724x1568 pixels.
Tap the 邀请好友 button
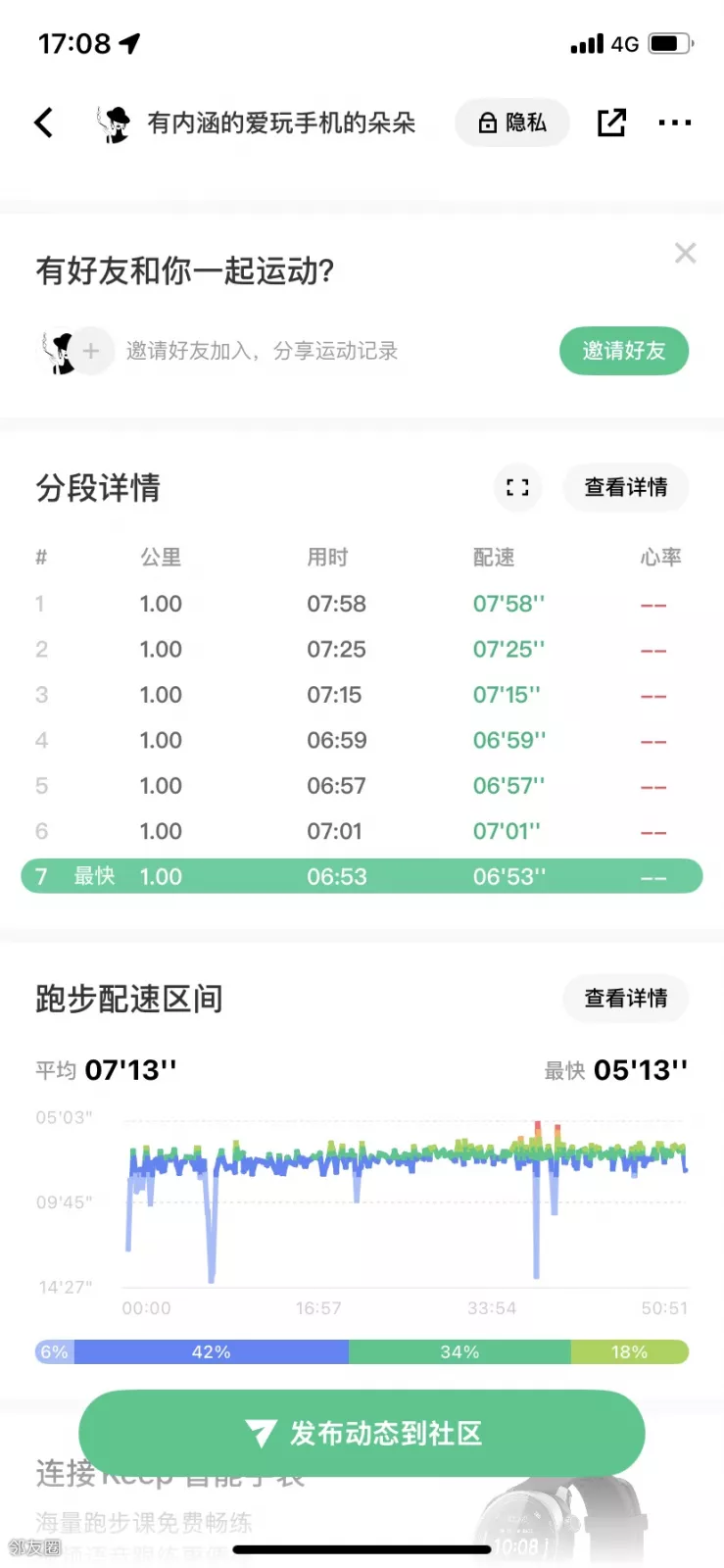coord(623,351)
